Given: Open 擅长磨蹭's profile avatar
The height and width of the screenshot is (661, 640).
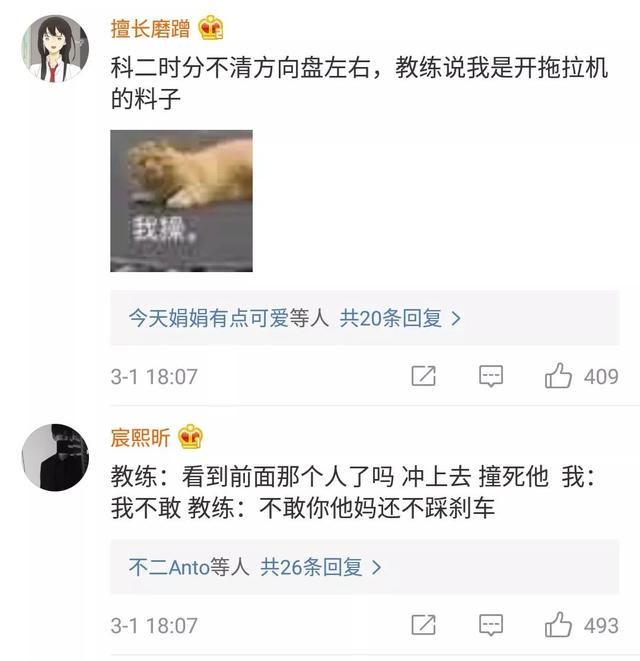Looking at the screenshot, I should click(x=56, y=48).
